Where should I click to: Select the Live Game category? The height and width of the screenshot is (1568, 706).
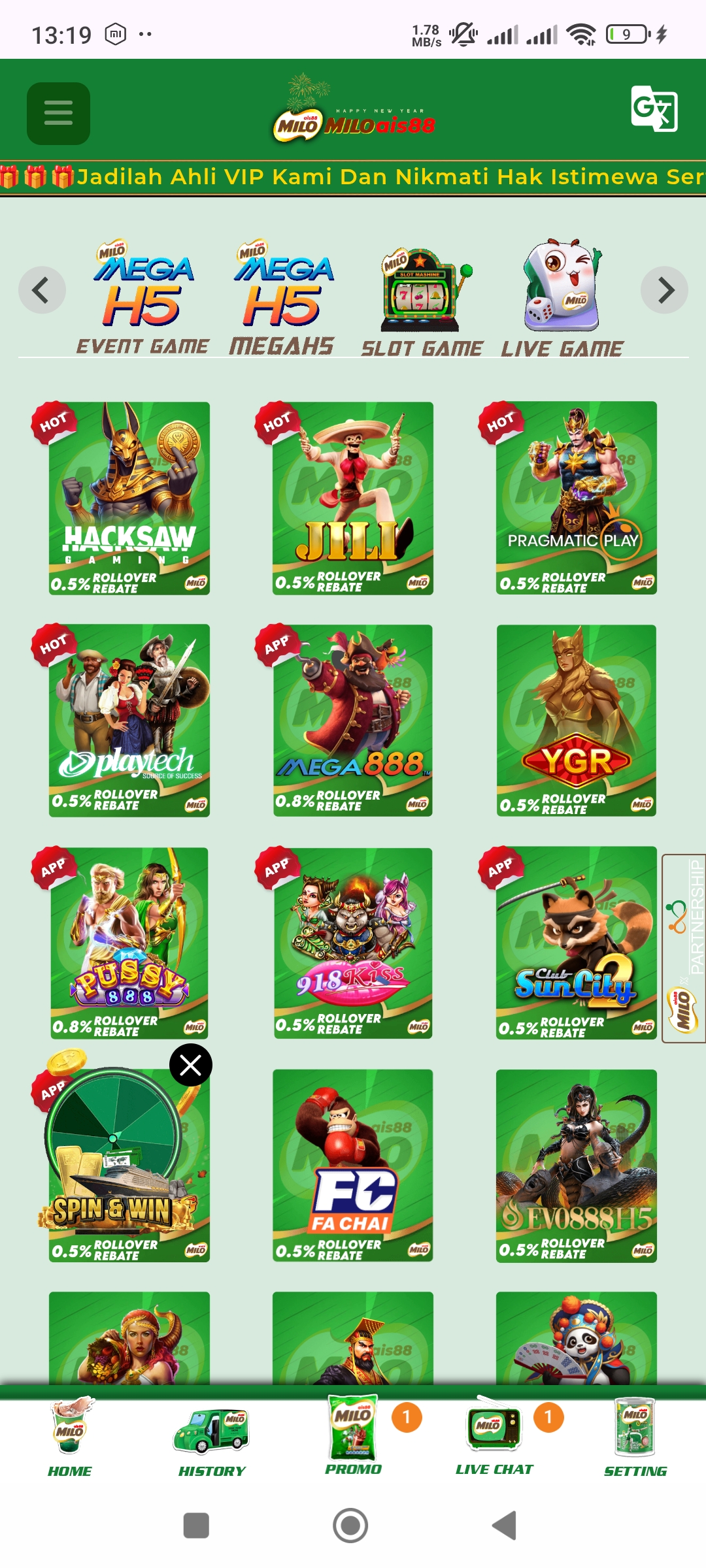click(562, 299)
